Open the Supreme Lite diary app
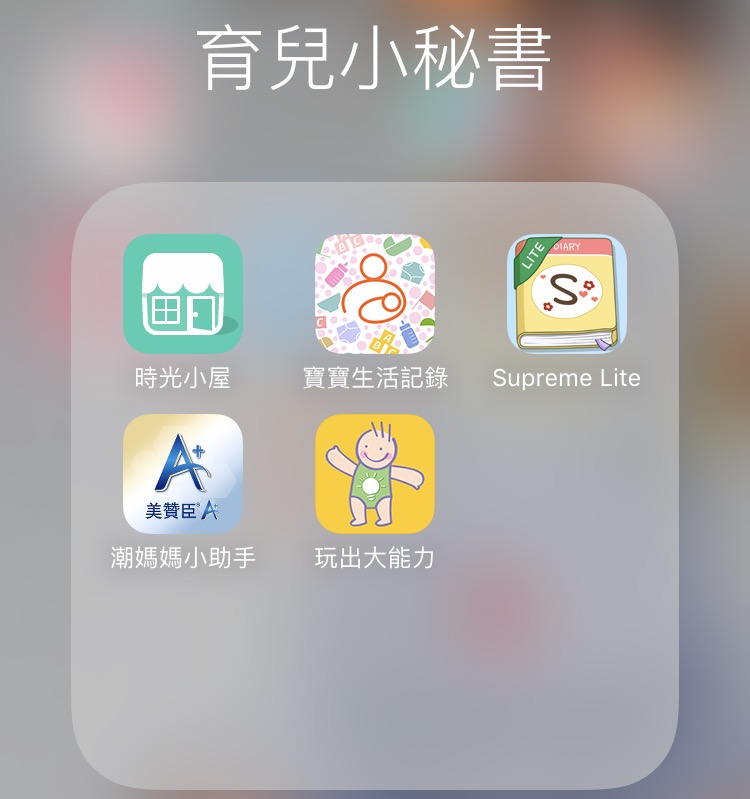 (567, 294)
